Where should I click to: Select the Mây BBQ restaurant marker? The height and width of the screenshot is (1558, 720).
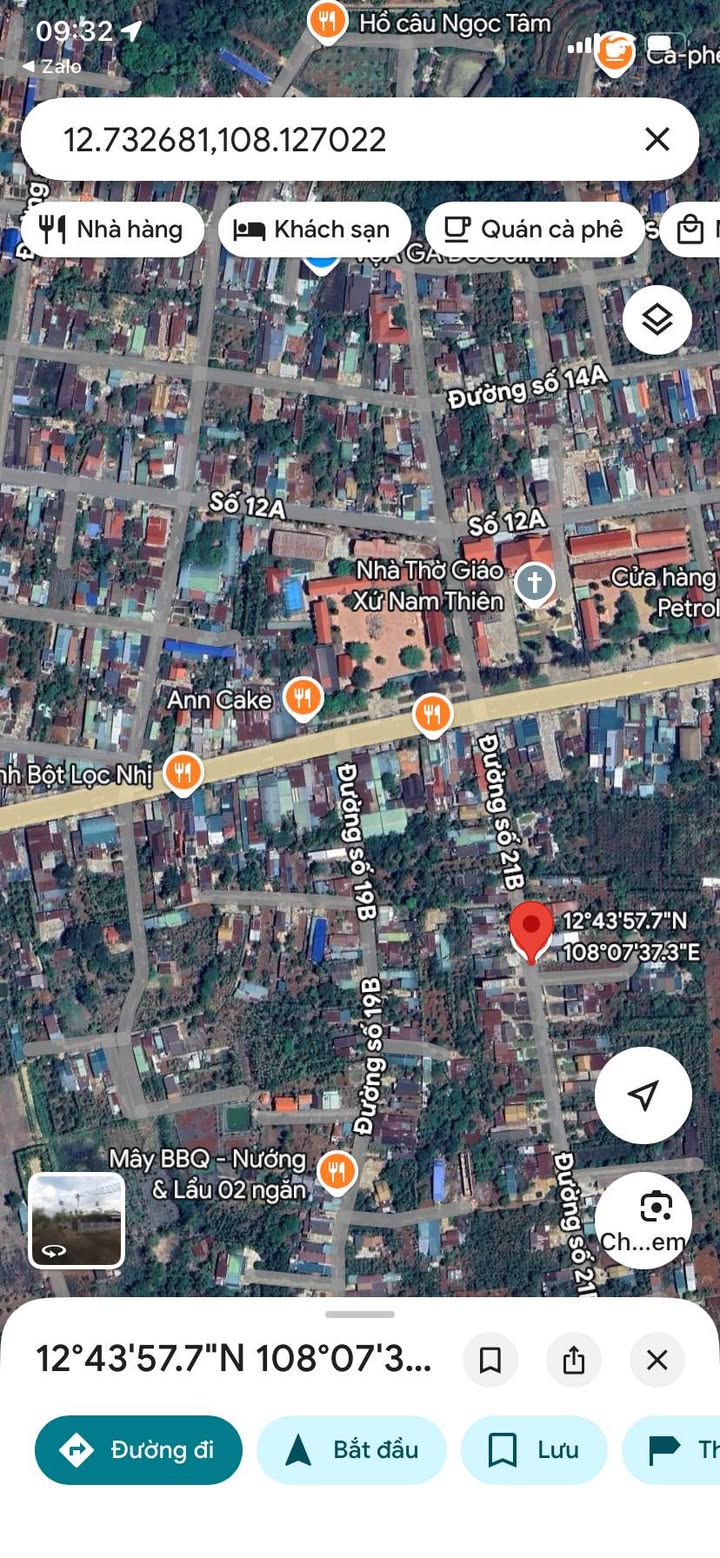tap(337, 1171)
